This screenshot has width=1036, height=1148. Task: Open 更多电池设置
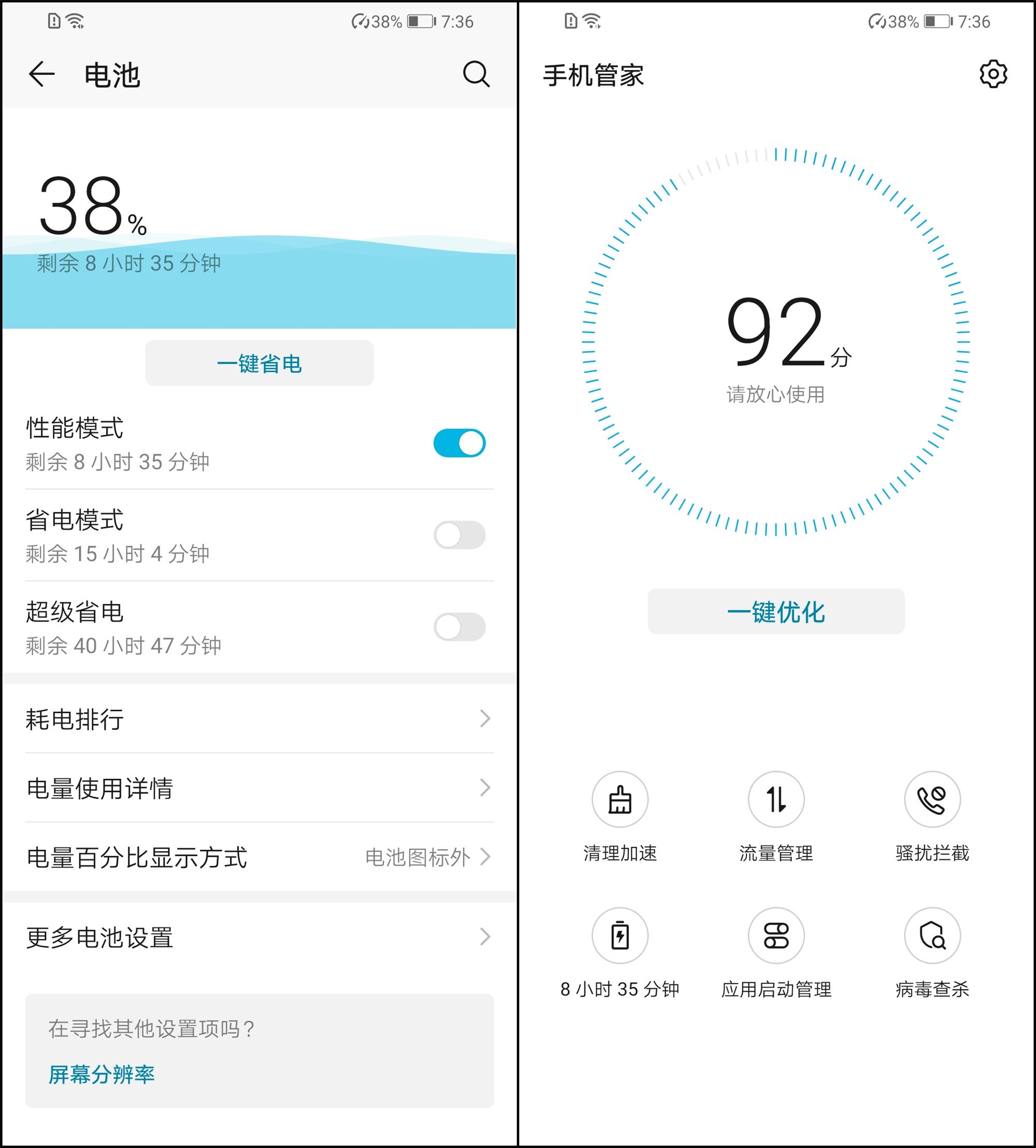259,937
